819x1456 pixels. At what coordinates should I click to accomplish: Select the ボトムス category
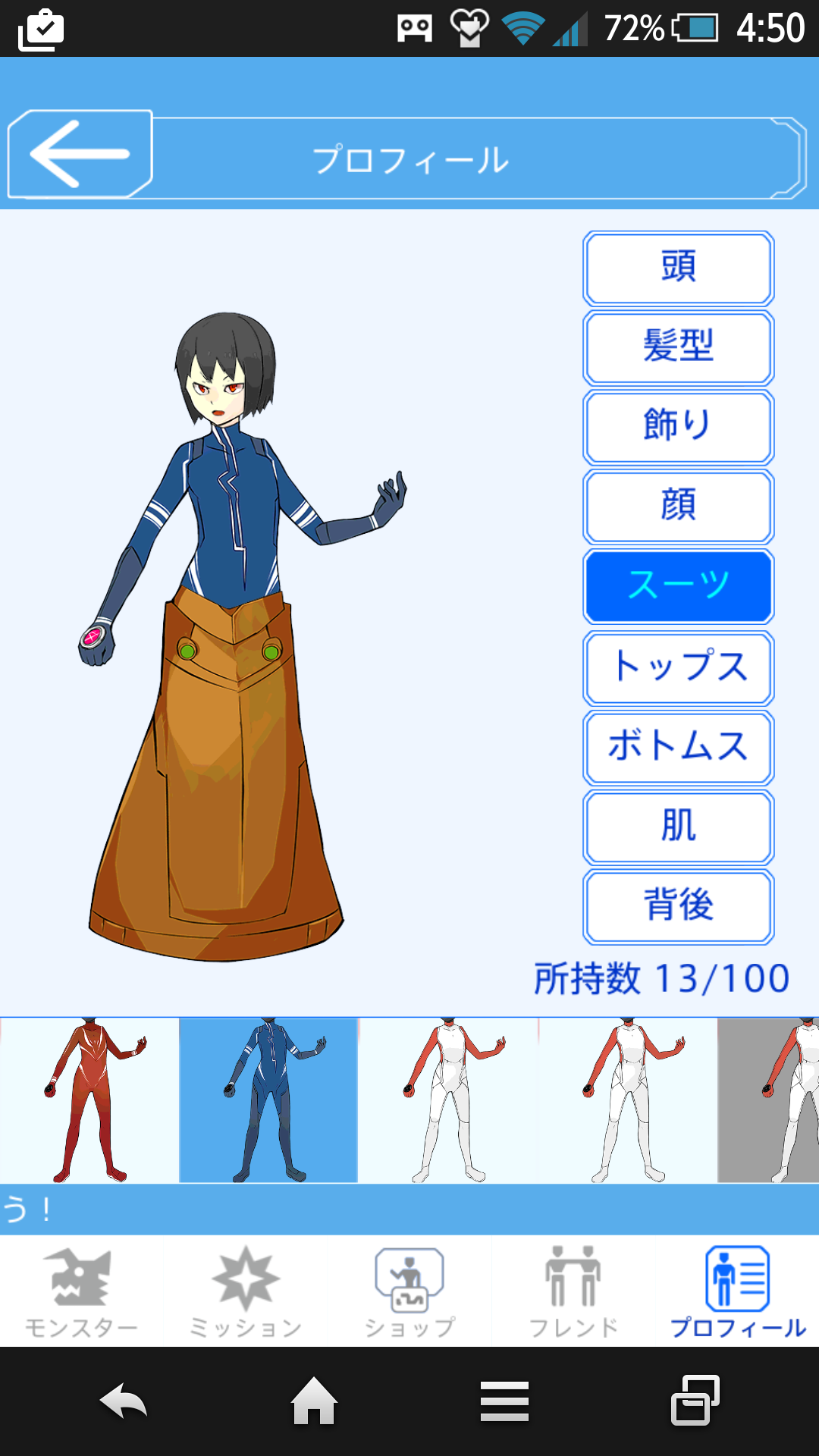click(x=678, y=747)
